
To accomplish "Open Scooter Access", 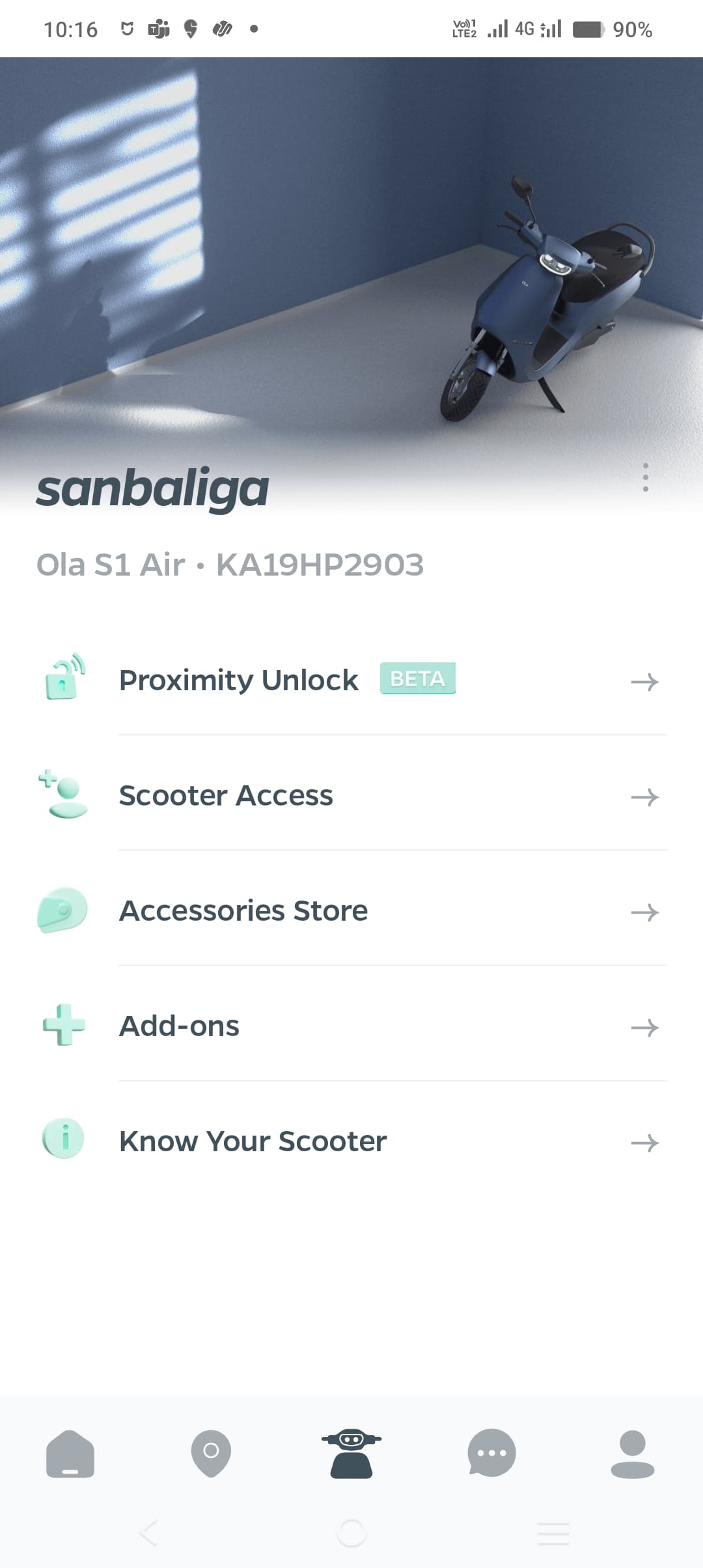I will pos(351,796).
